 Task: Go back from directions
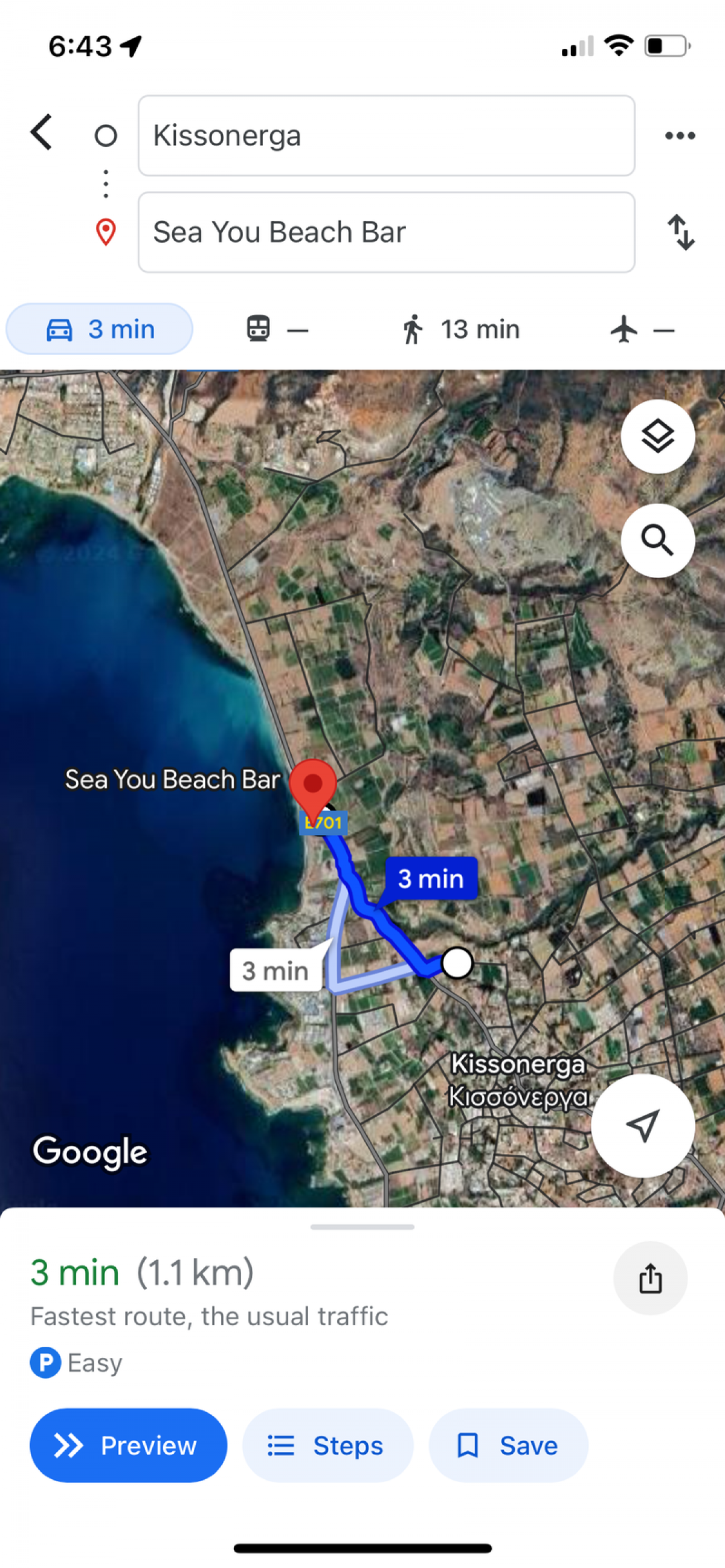pos(42,133)
